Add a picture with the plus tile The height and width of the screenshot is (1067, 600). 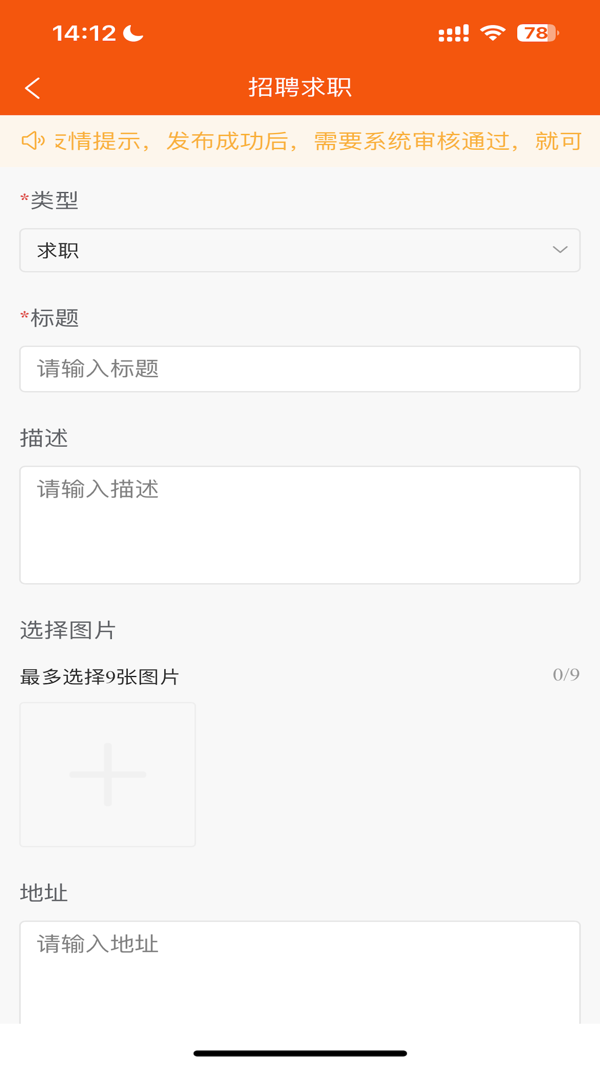[108, 774]
